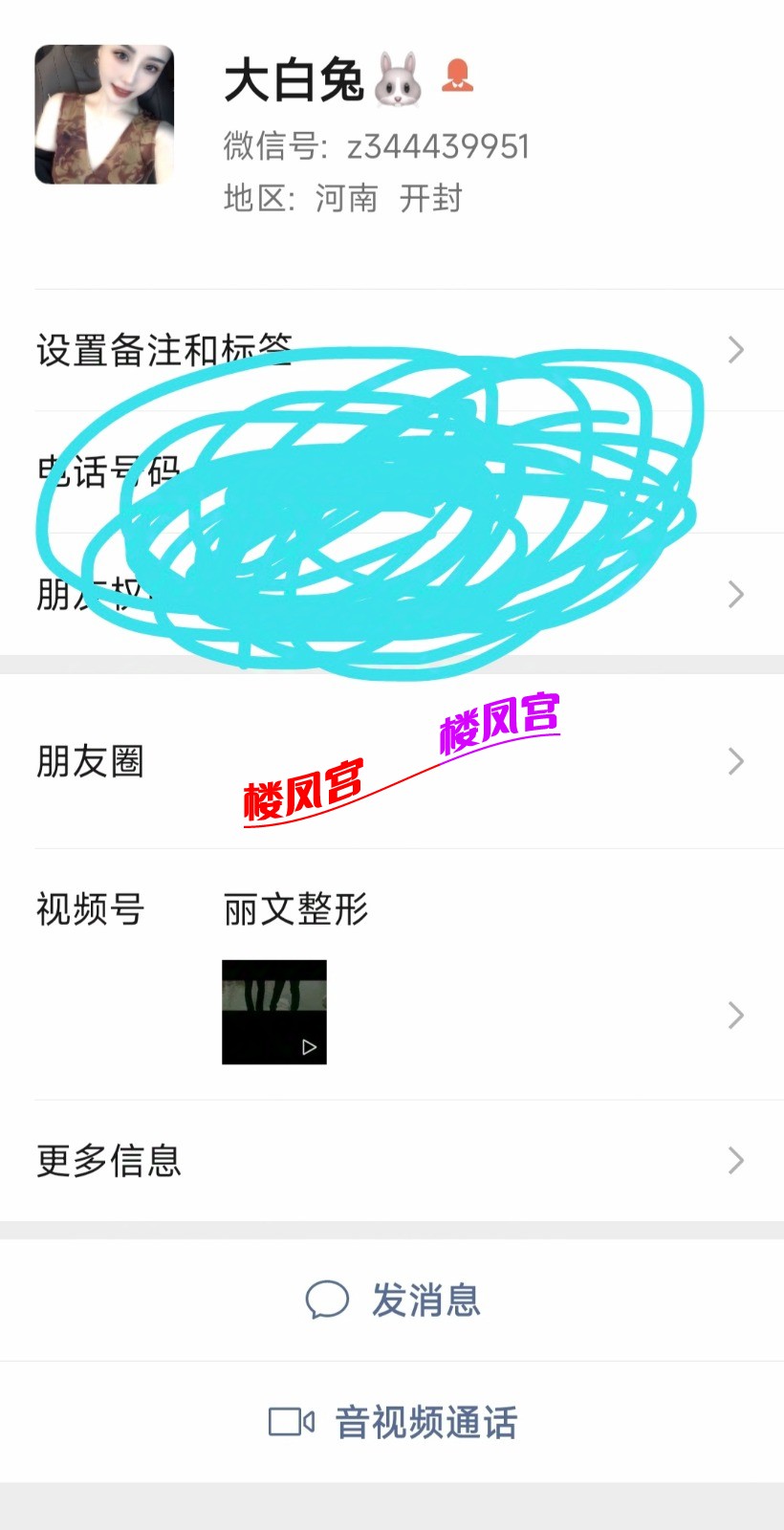Play the 视频号 video thumbnail
The height and width of the screenshot is (1530, 784).
pos(274,1012)
